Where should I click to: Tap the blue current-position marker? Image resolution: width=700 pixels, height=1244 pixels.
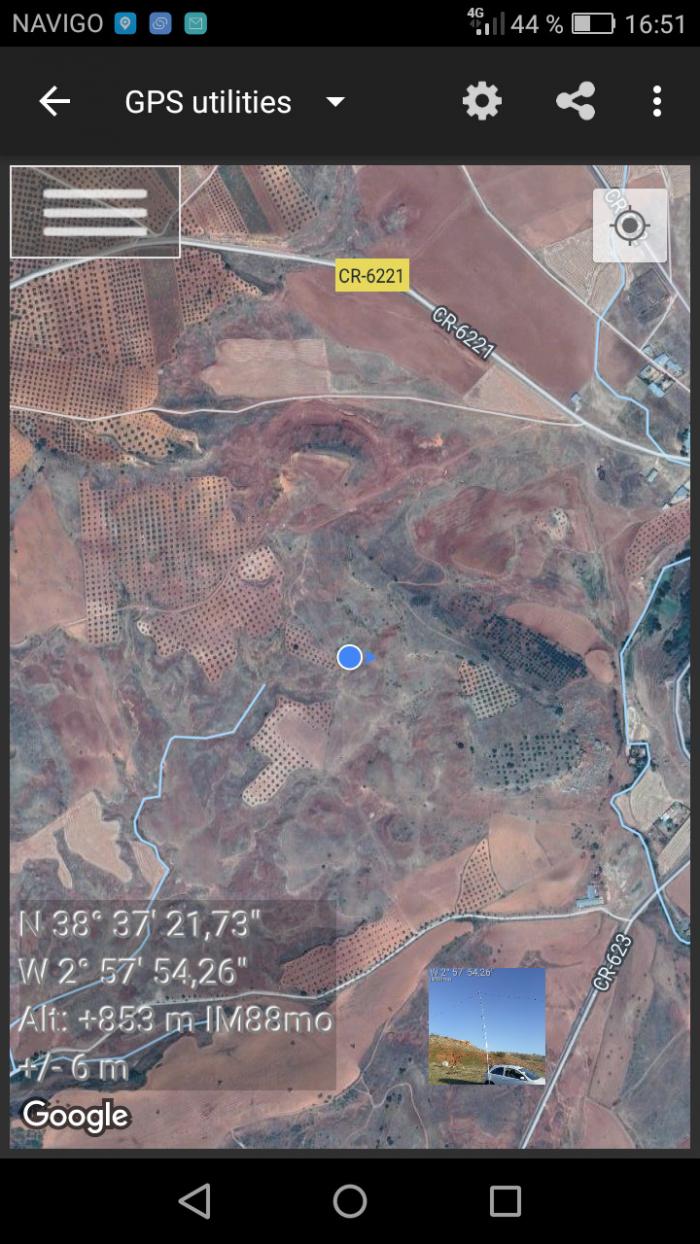pyautogui.click(x=349, y=657)
